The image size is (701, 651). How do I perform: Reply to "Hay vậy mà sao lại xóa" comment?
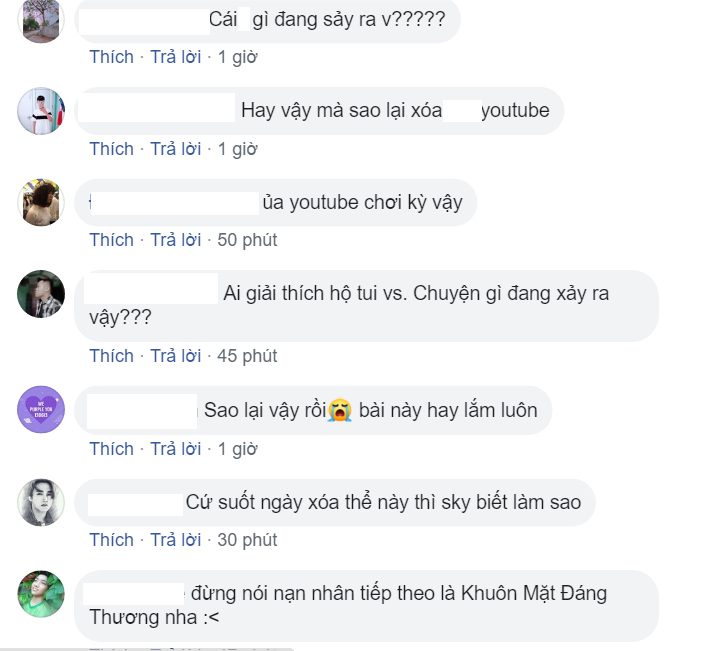[x=176, y=149]
